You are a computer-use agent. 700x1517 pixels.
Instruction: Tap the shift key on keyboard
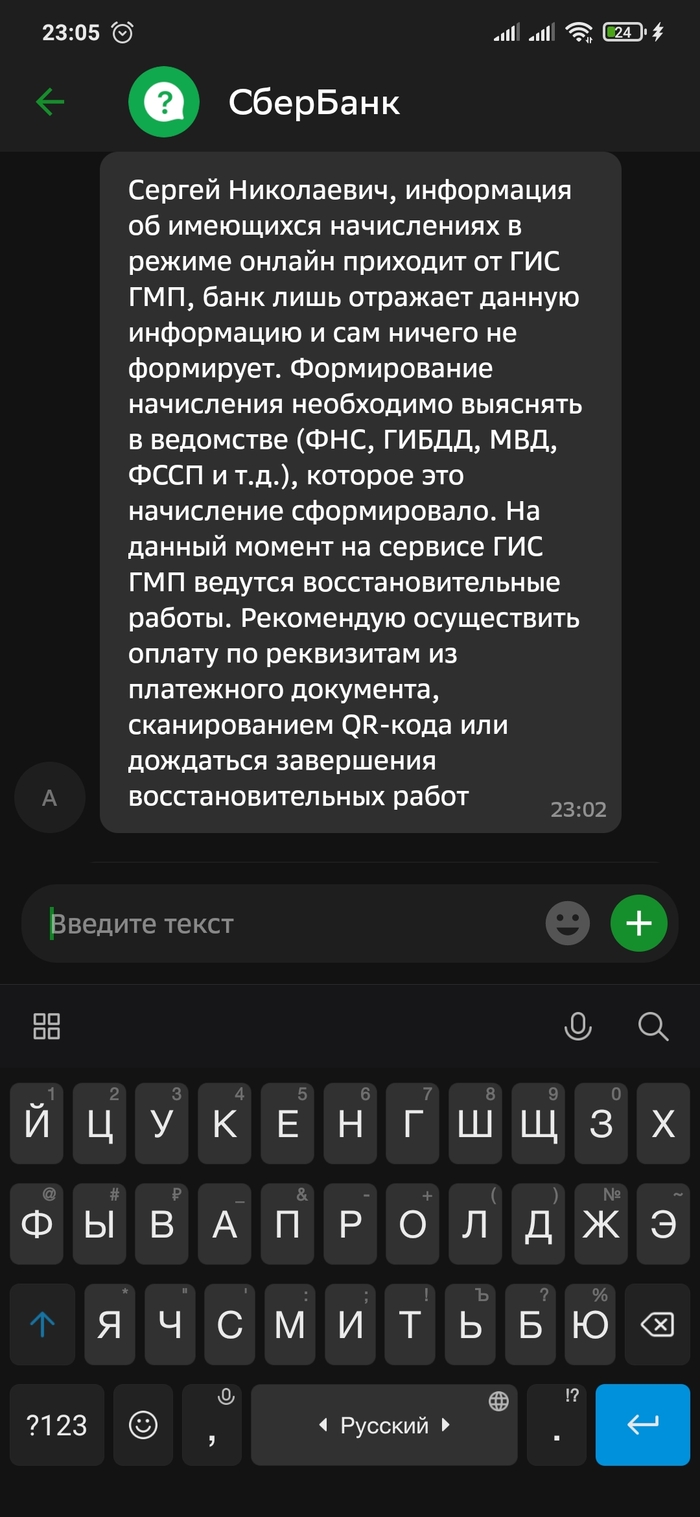pos(42,1325)
